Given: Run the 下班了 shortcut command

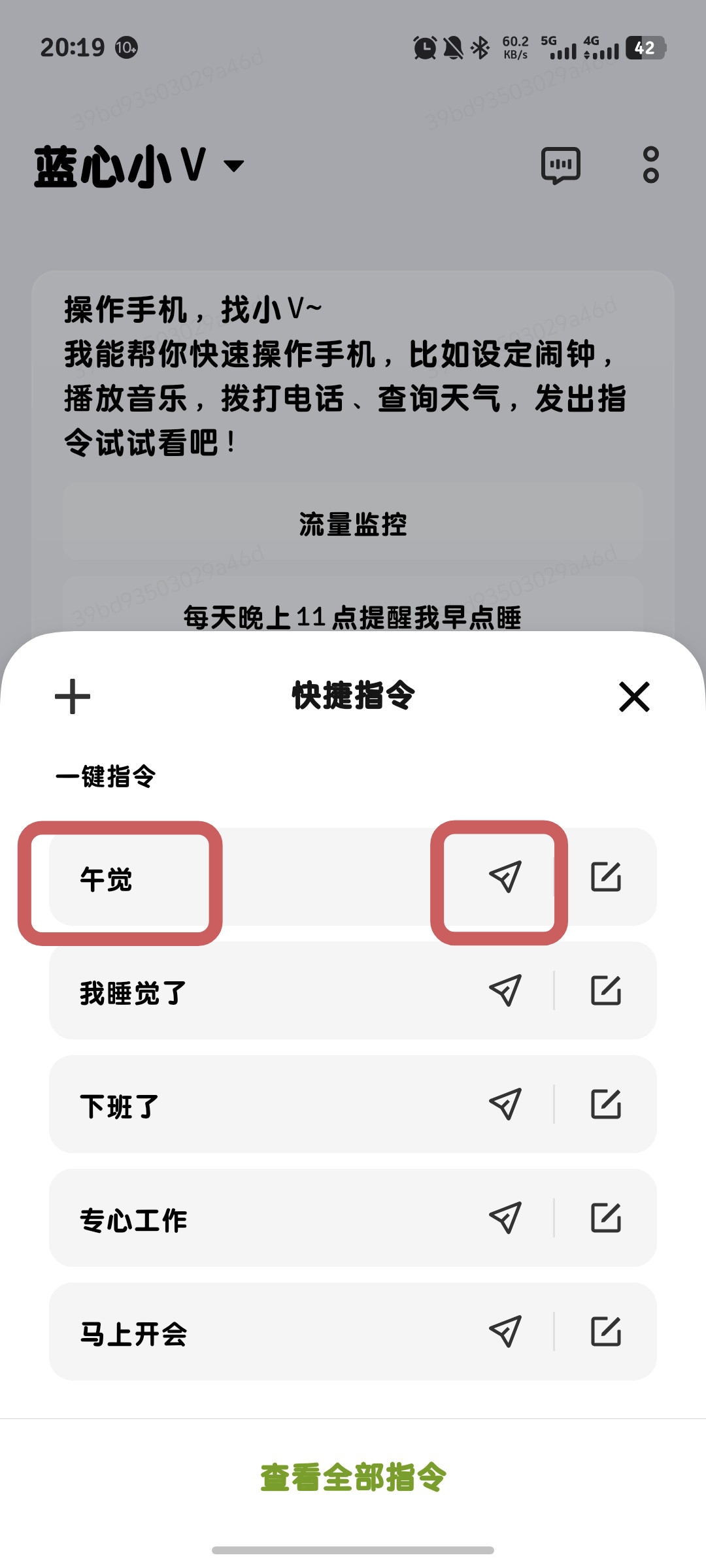Looking at the screenshot, I should [505, 1104].
